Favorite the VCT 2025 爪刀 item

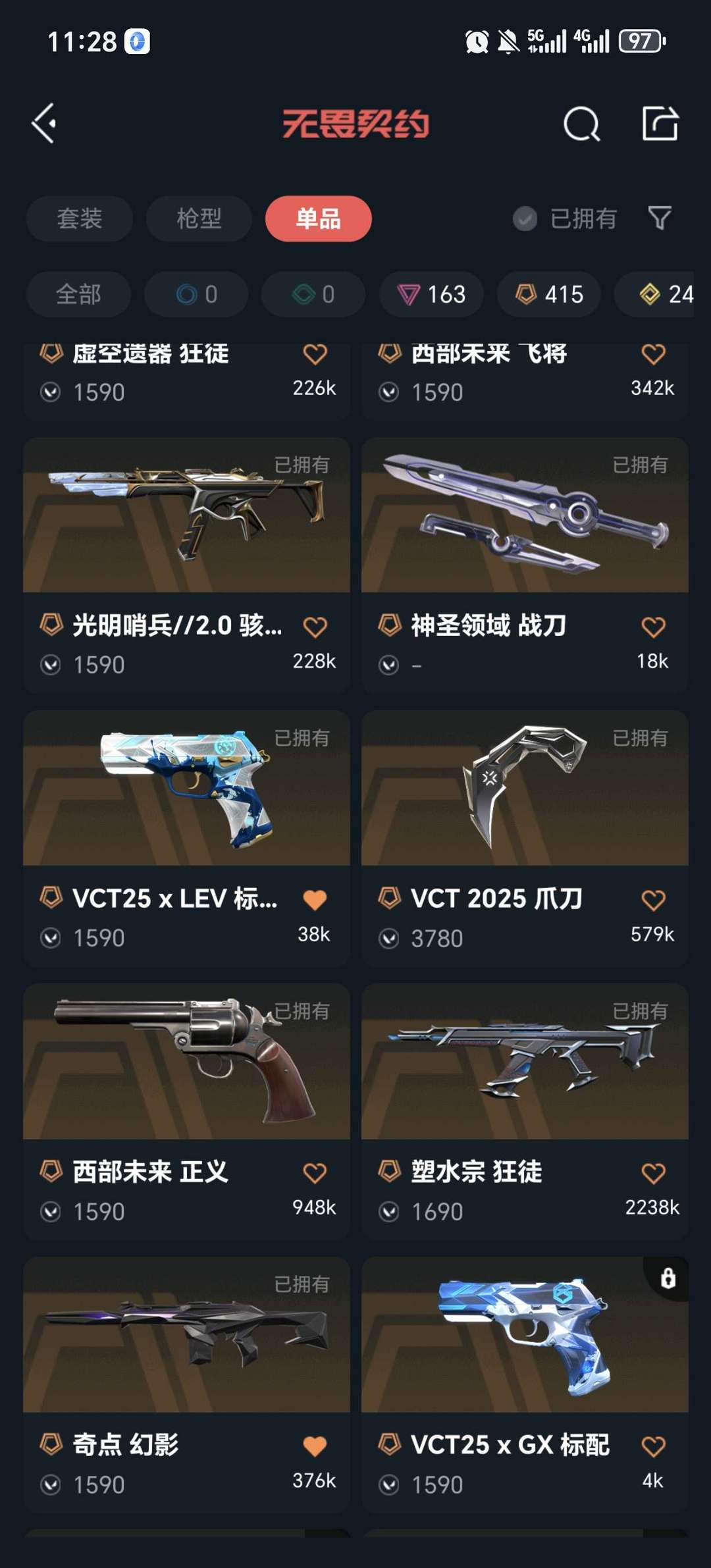652,898
